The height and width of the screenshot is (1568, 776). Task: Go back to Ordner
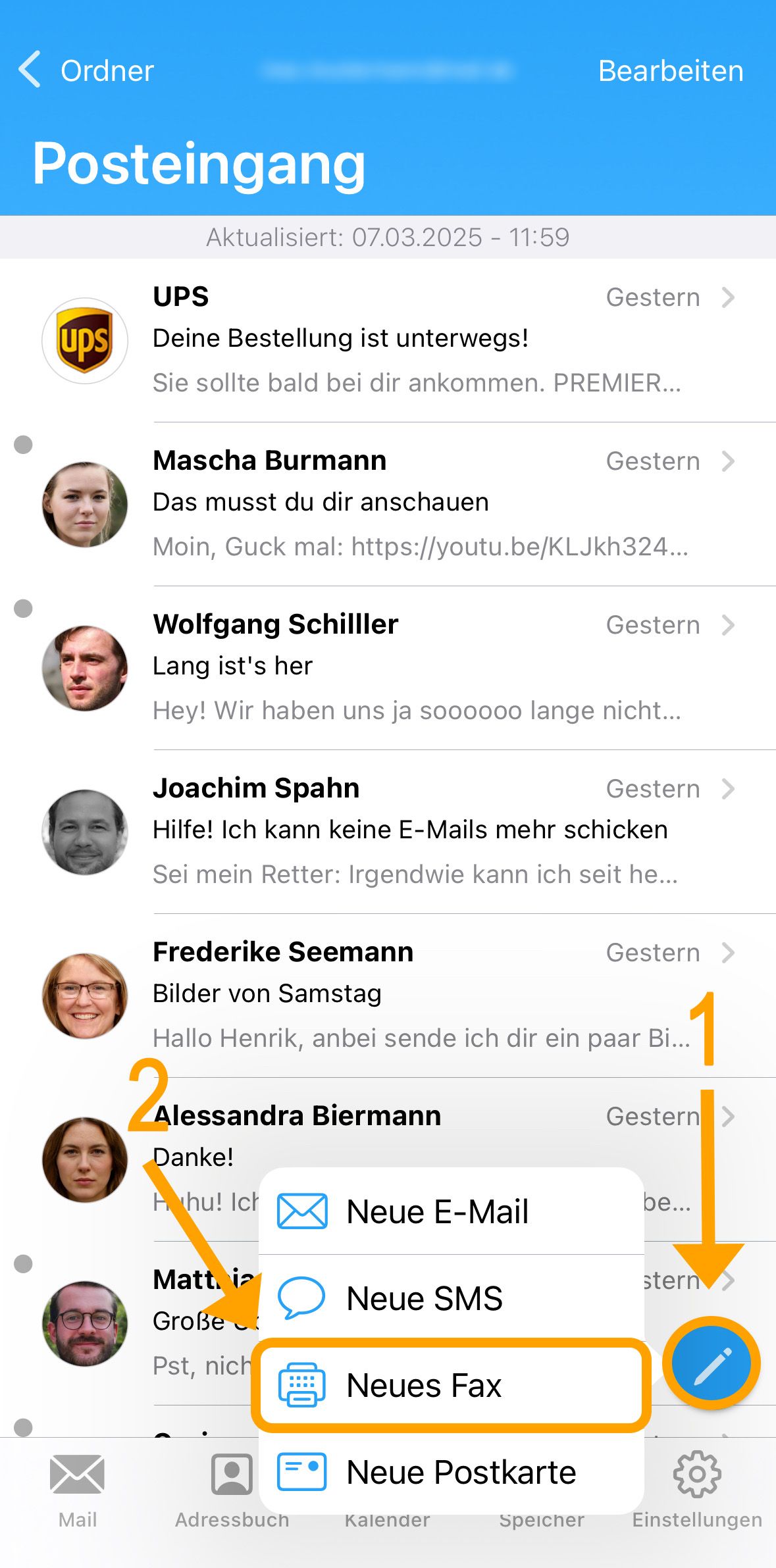[86, 70]
